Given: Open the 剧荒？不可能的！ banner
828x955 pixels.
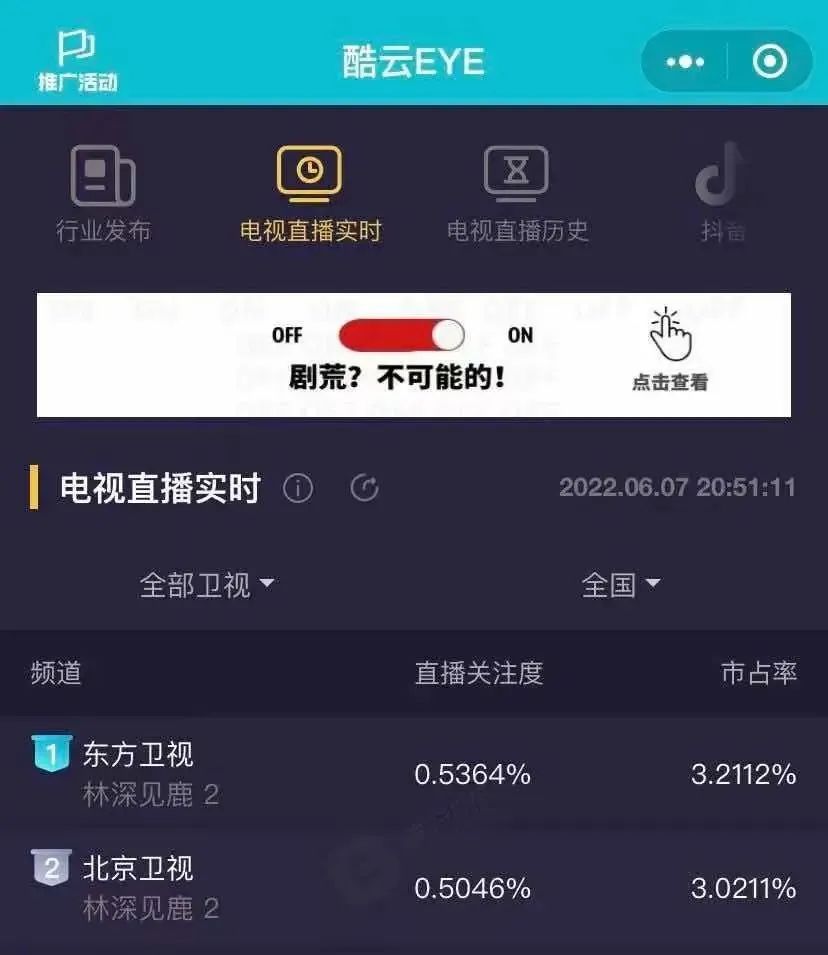Looking at the screenshot, I should 414,354.
